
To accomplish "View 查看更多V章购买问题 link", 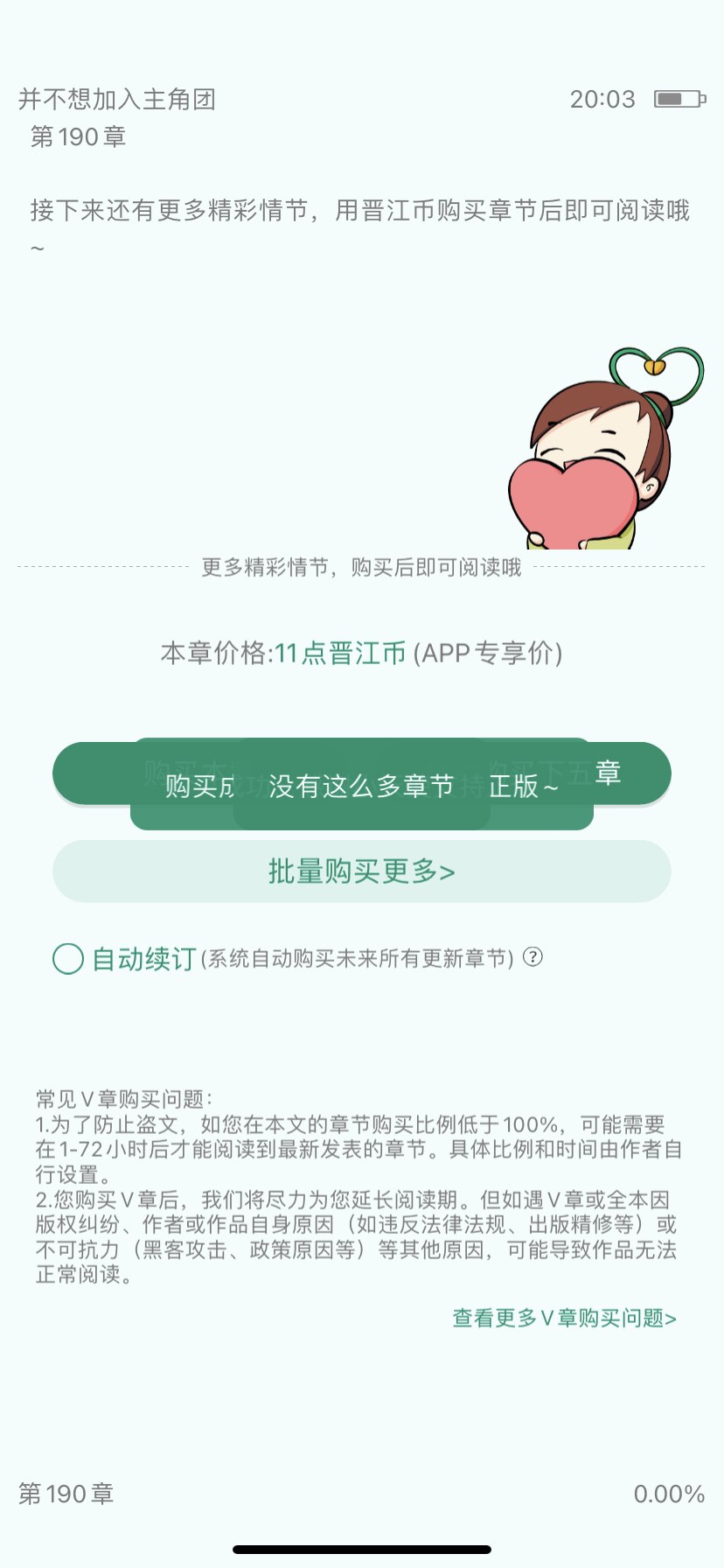I will point(564,1318).
